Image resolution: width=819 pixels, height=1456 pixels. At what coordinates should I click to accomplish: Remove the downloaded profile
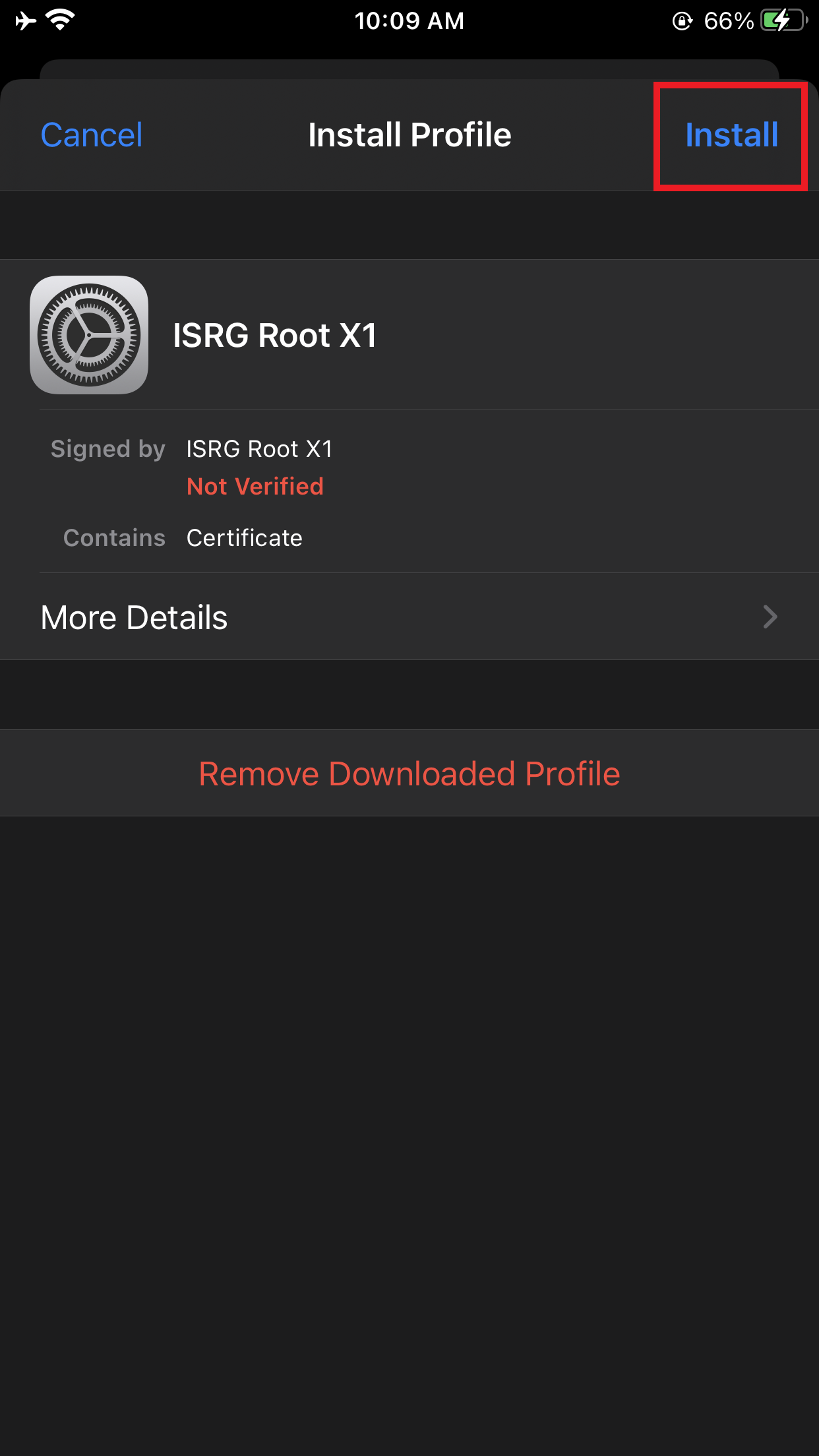[409, 773]
